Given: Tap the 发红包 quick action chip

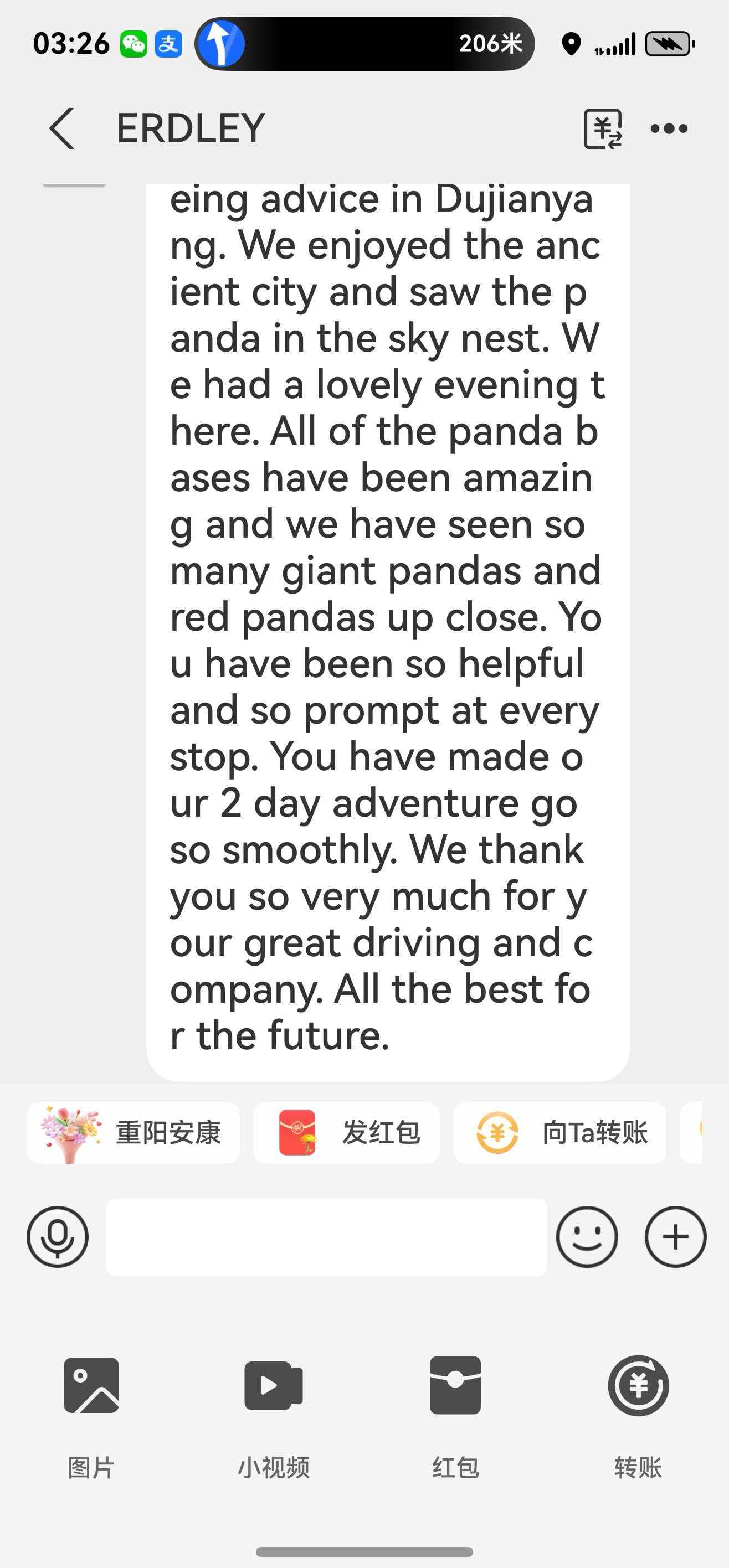Looking at the screenshot, I should coord(347,1132).
